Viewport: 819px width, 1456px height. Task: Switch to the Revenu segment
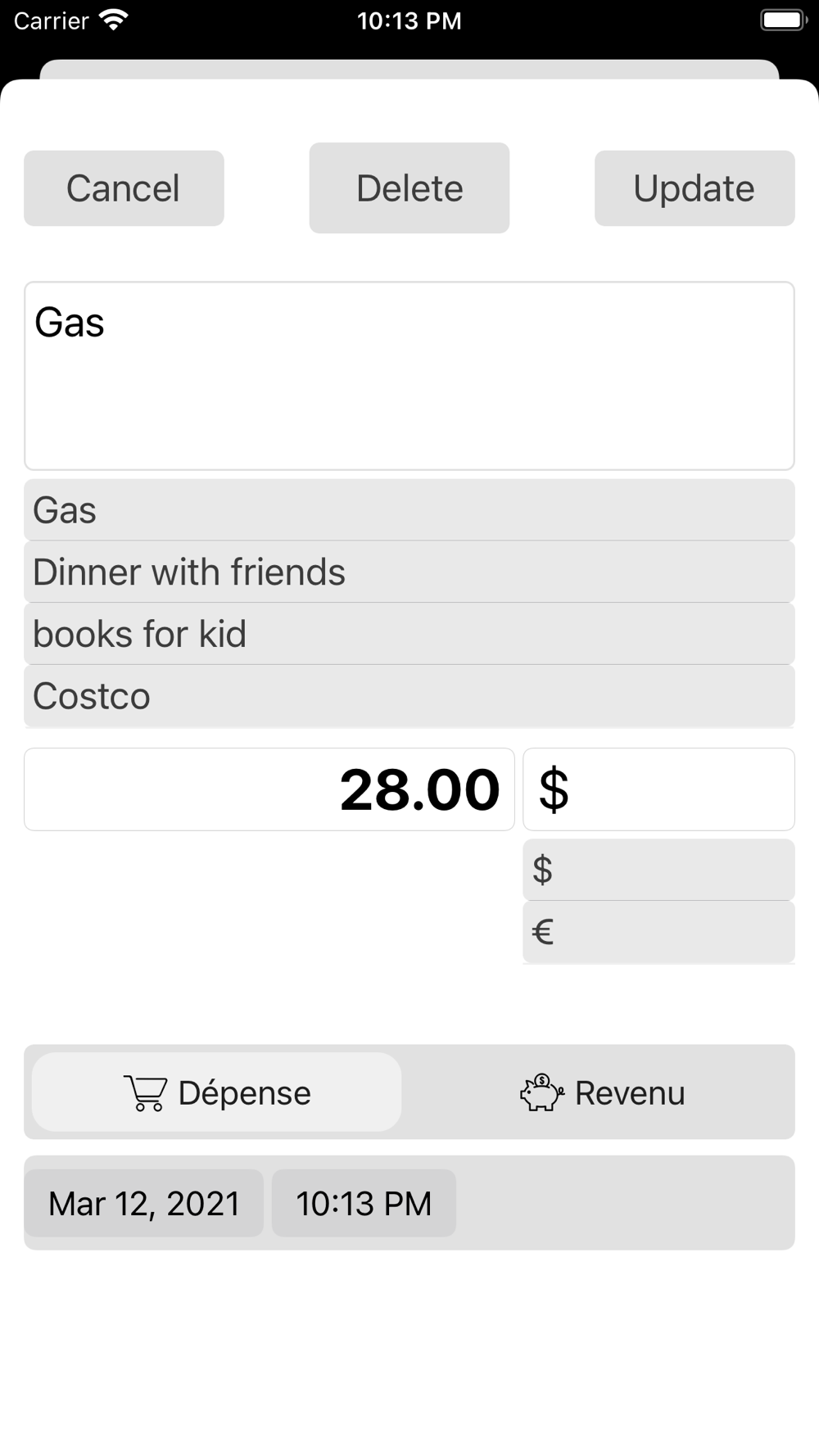(x=602, y=1092)
